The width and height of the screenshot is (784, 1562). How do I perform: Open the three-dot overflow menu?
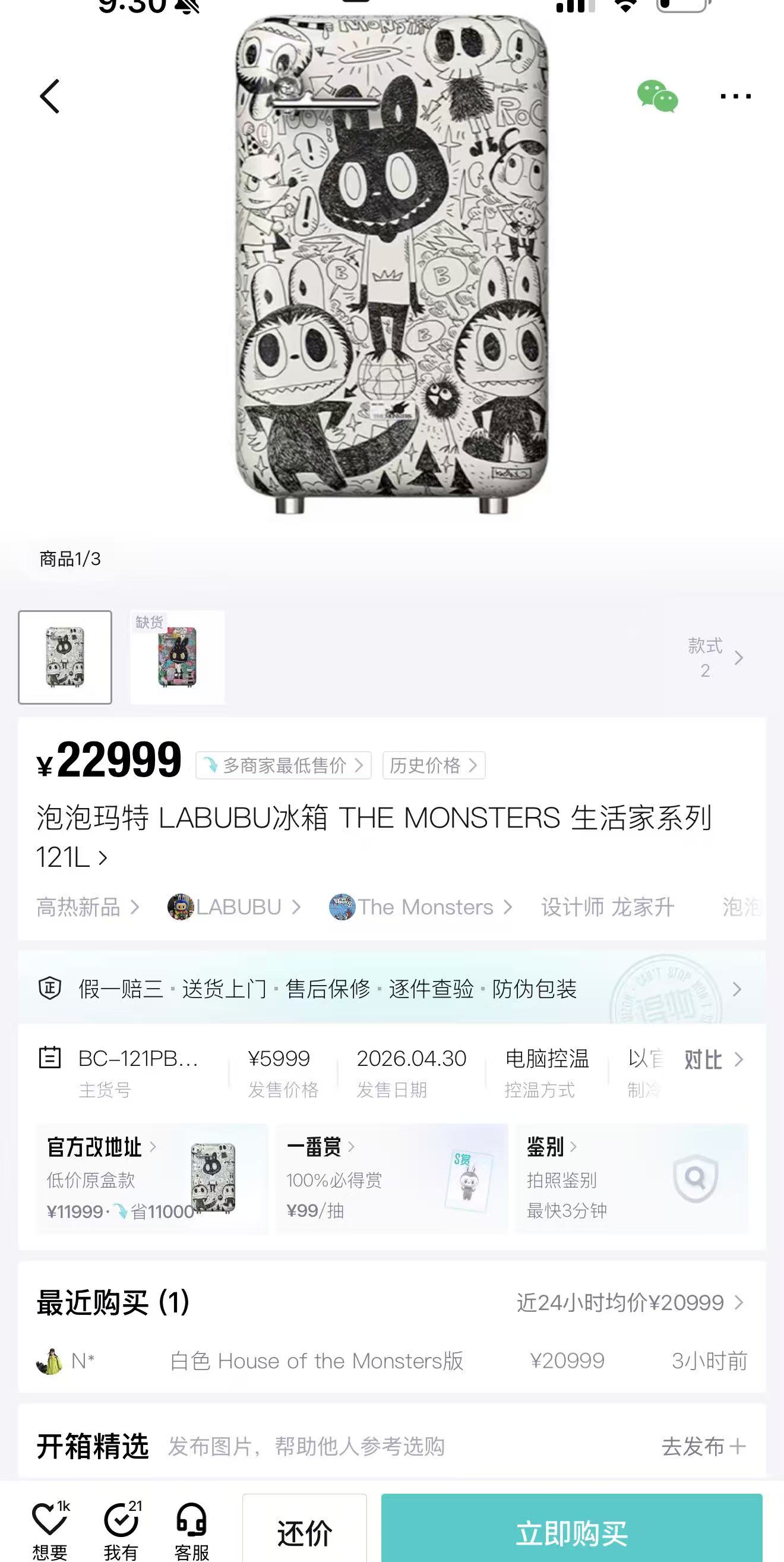(735, 96)
